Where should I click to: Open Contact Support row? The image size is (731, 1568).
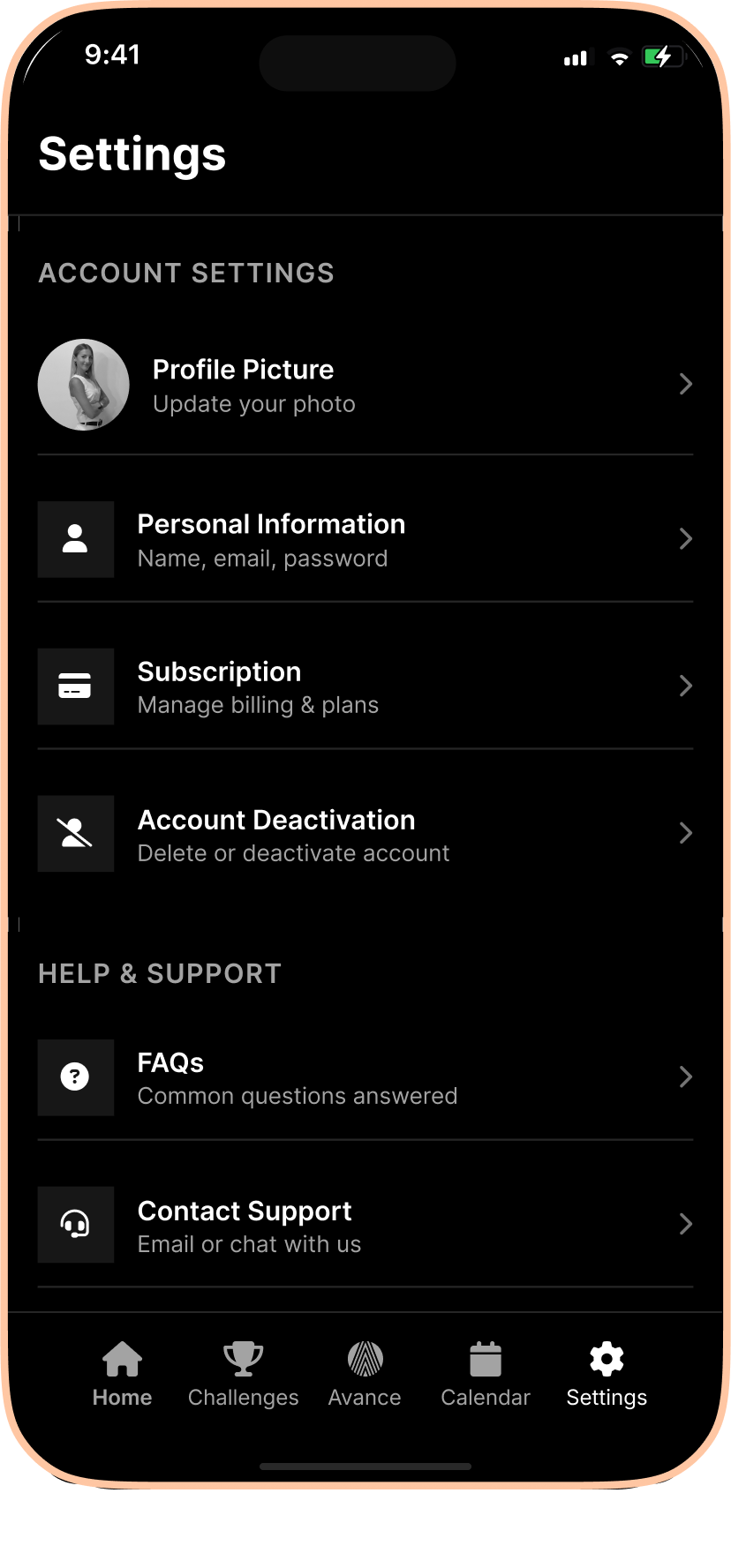[x=365, y=1226]
